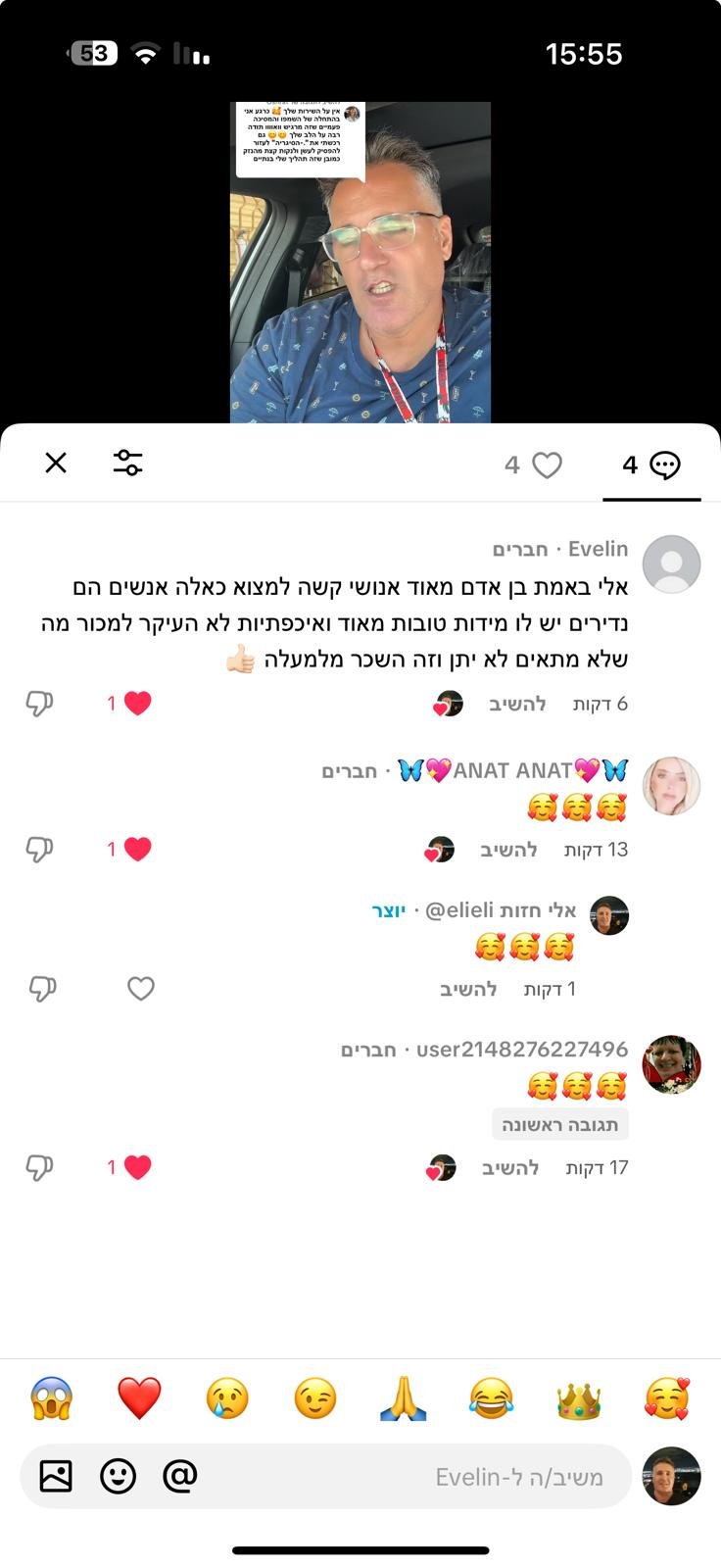Unlike Evelin's comment
The height and width of the screenshot is (1568, 721).
click(137, 703)
